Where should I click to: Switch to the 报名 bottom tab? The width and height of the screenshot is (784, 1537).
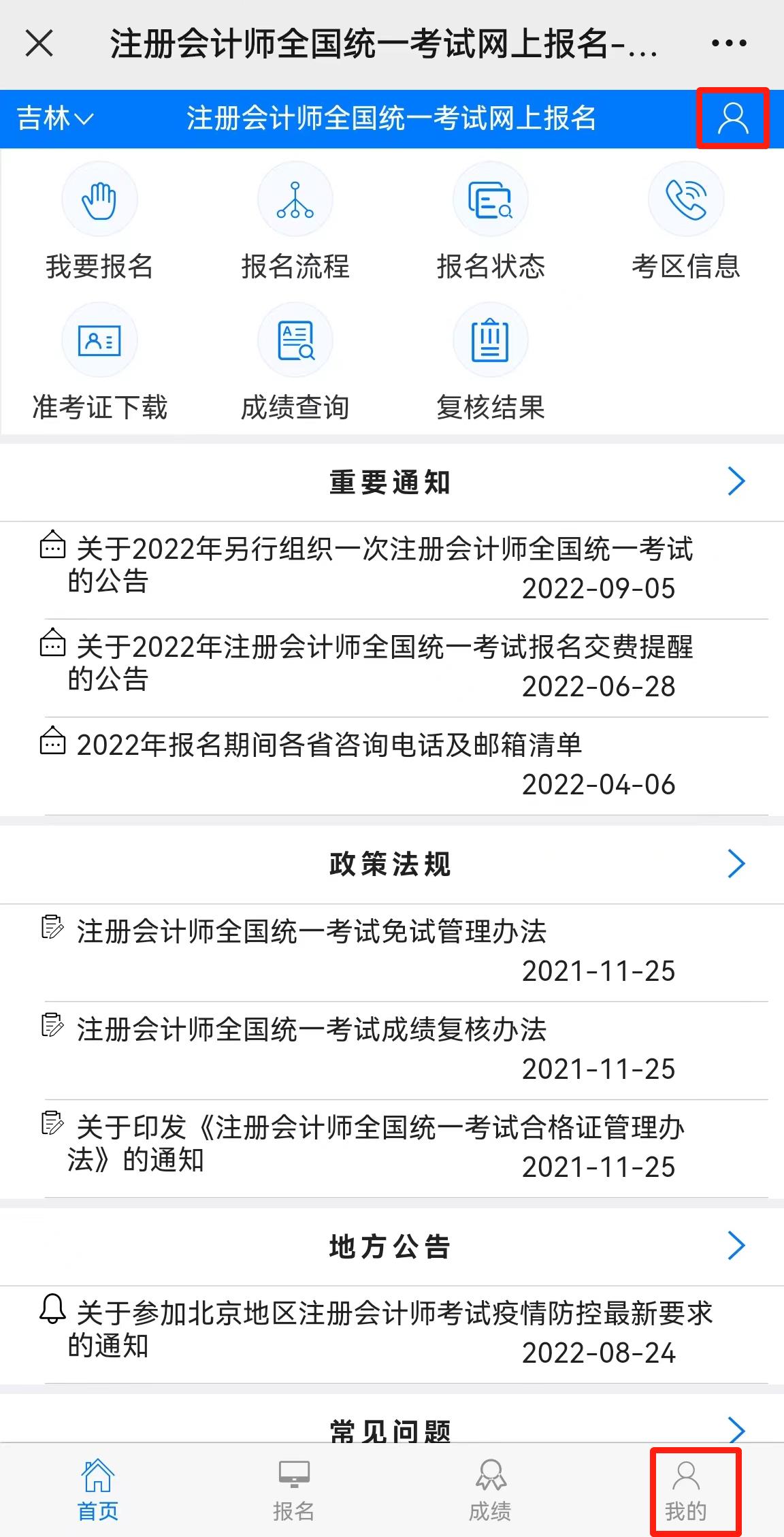295,1487
